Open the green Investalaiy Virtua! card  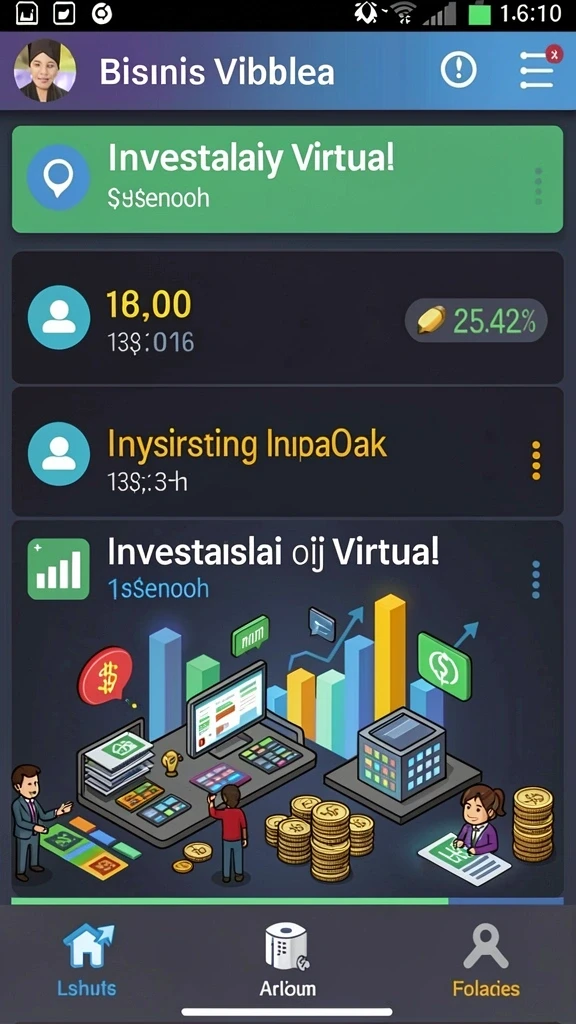[287, 180]
